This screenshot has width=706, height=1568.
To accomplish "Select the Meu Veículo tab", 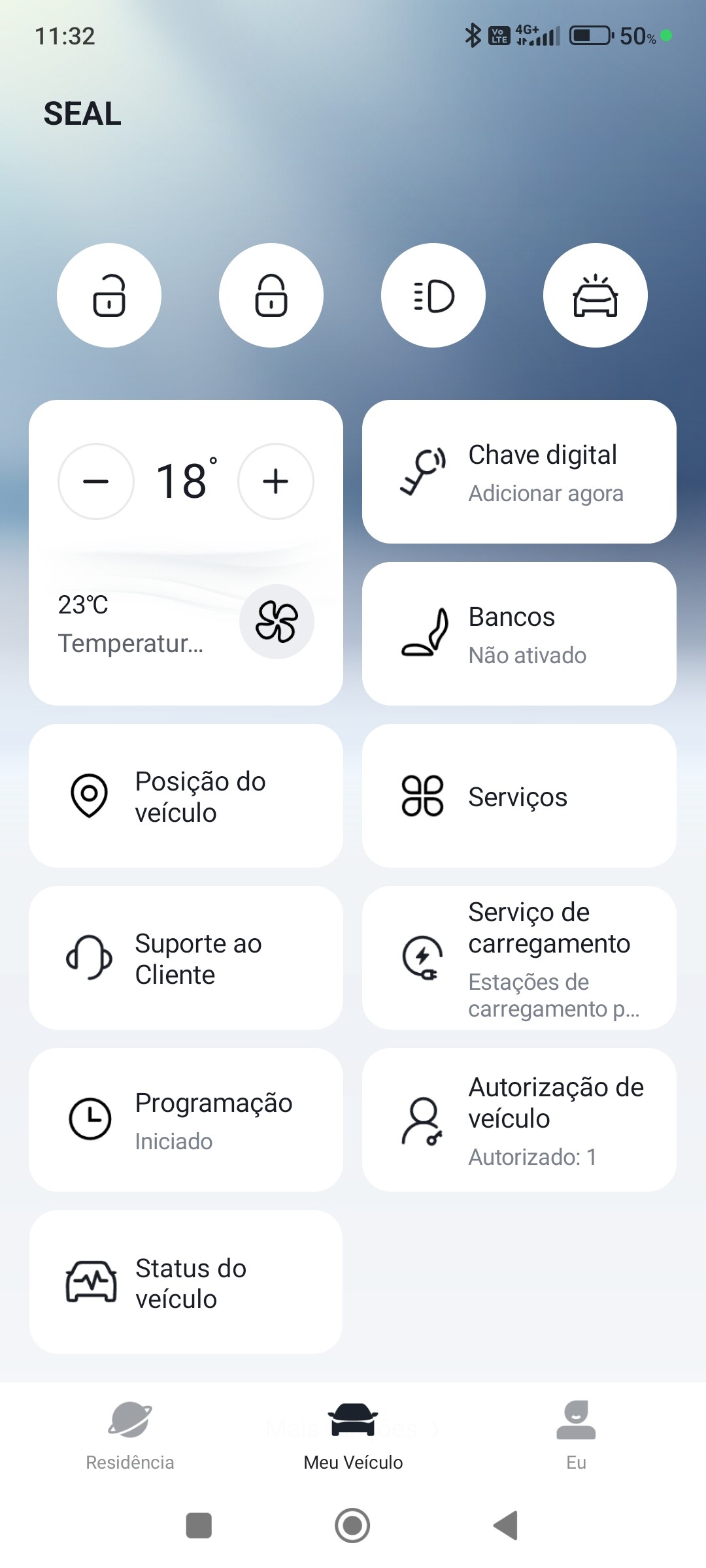I will click(x=353, y=1436).
